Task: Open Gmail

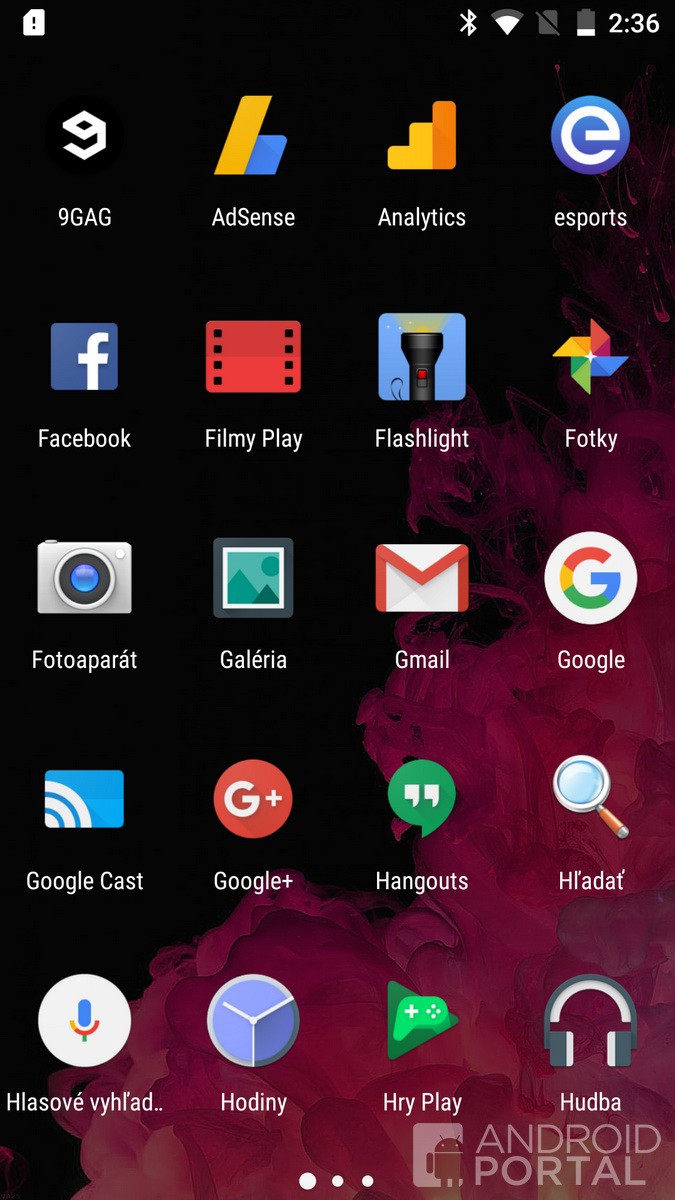Action: pos(422,577)
